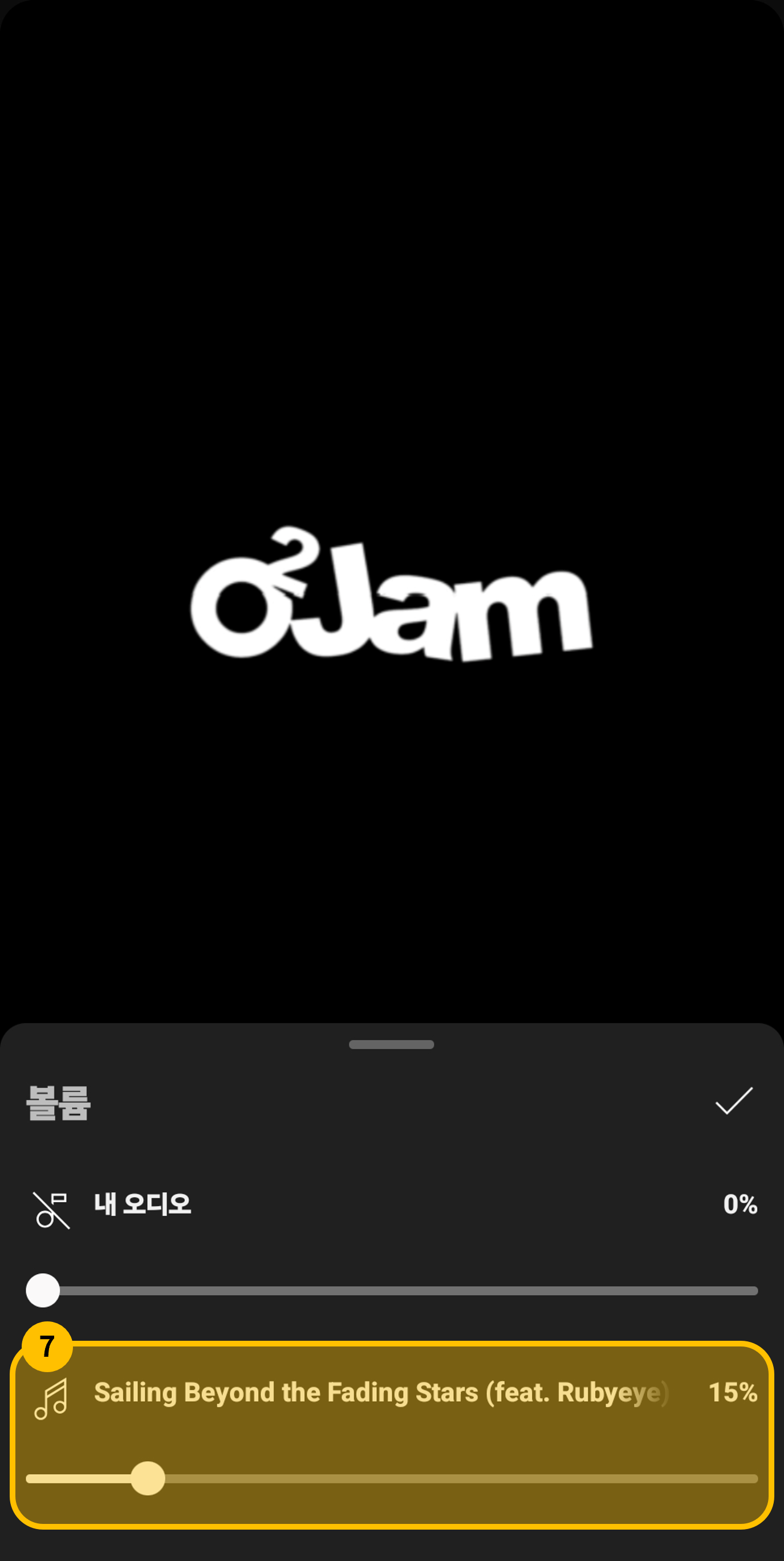
Task: Tap the bottom sheet drag handle
Action: pyautogui.click(x=391, y=1045)
